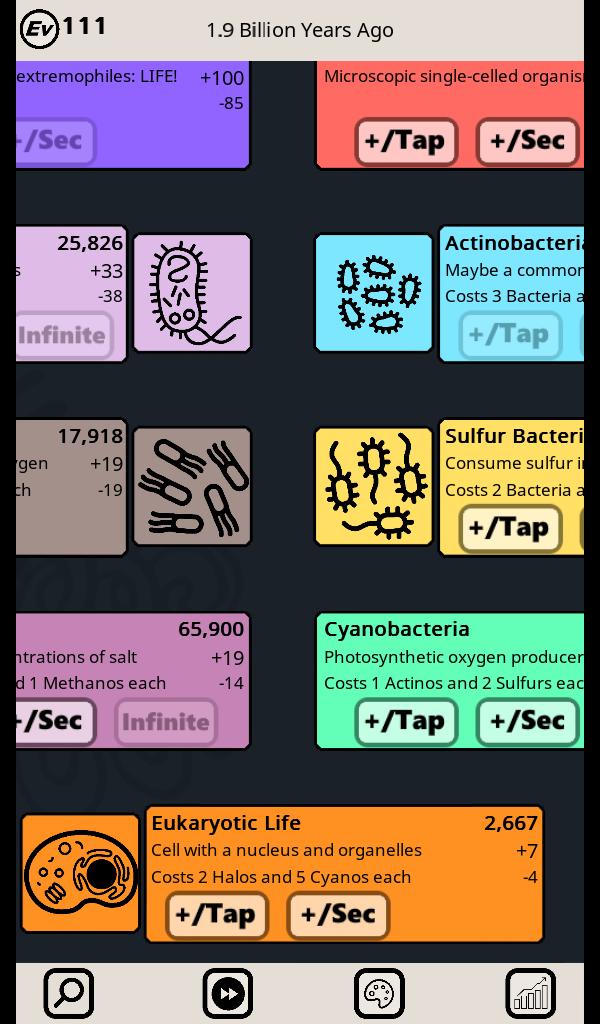Screen dimensions: 600x1024
Task: Open the magnifier search icon
Action: [x=69, y=993]
